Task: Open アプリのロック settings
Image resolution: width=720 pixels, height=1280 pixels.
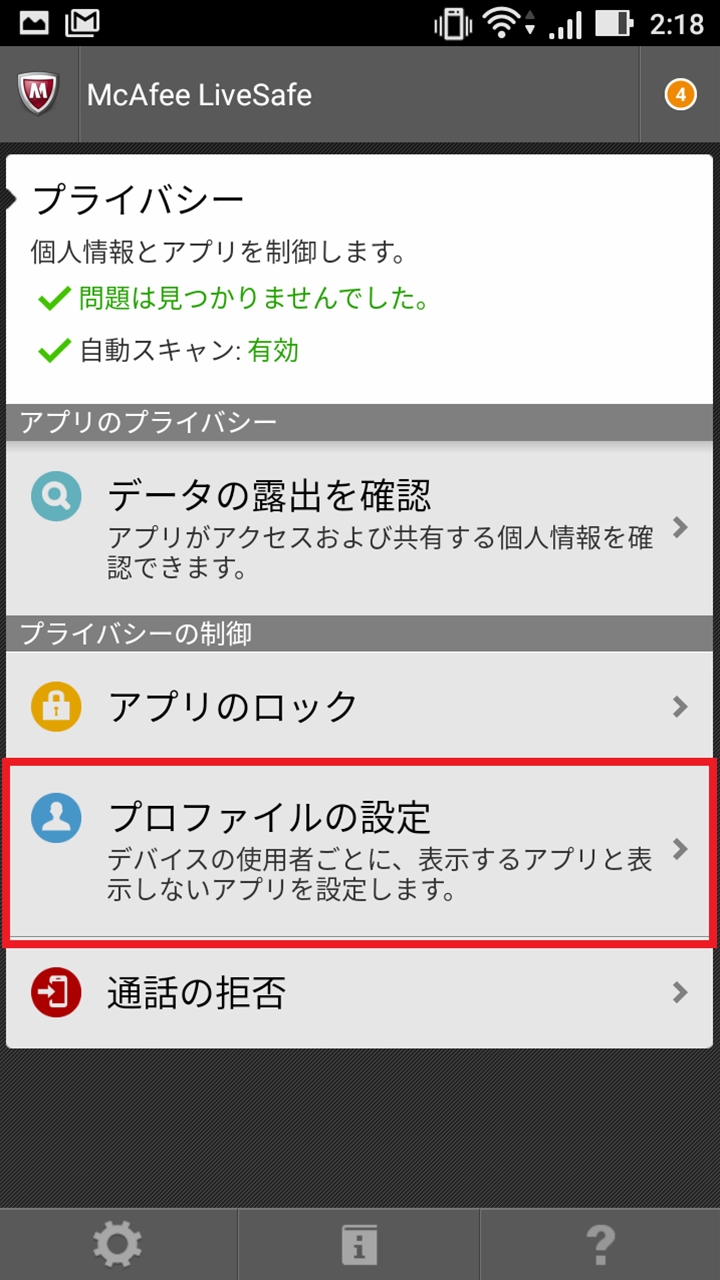Action: [x=360, y=707]
